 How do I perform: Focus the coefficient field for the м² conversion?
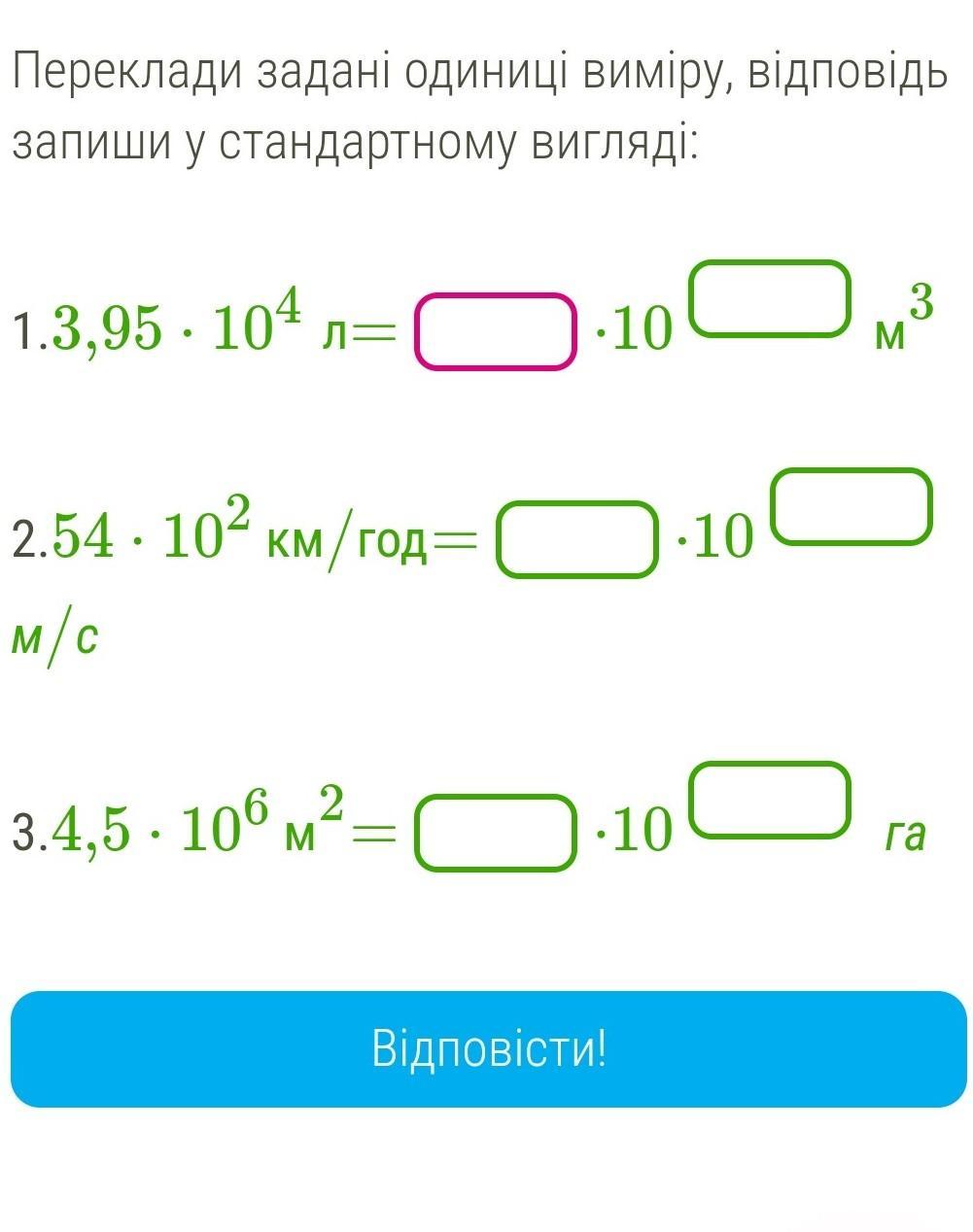495,833
